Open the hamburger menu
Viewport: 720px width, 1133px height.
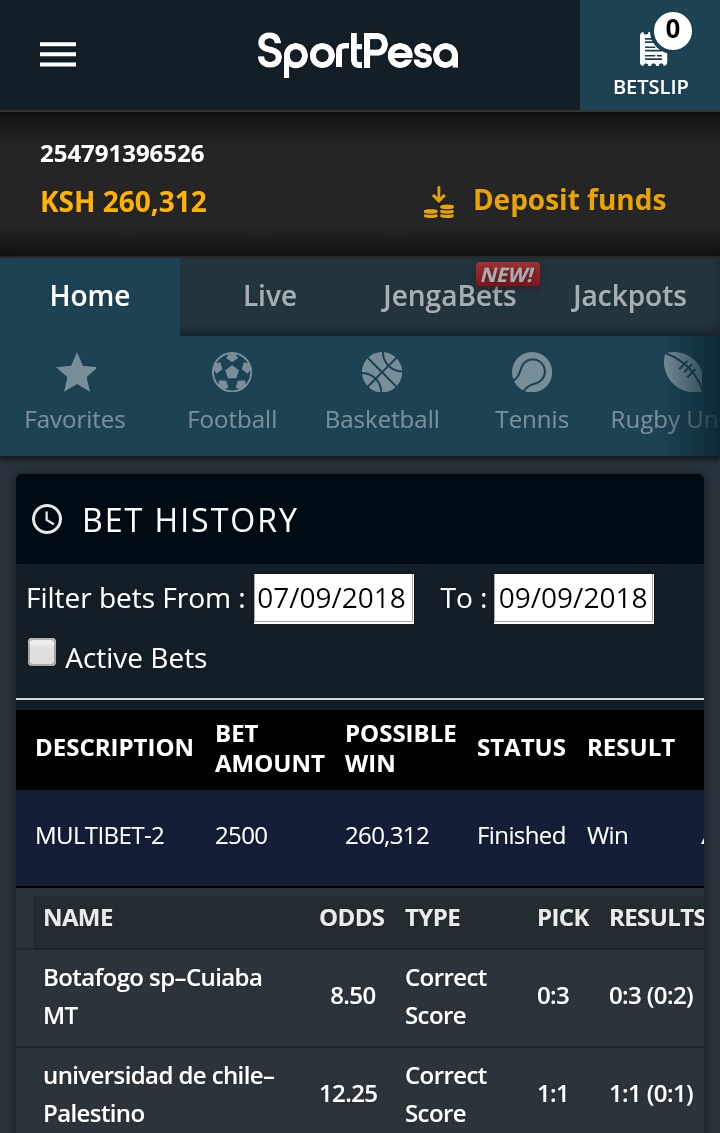(58, 54)
